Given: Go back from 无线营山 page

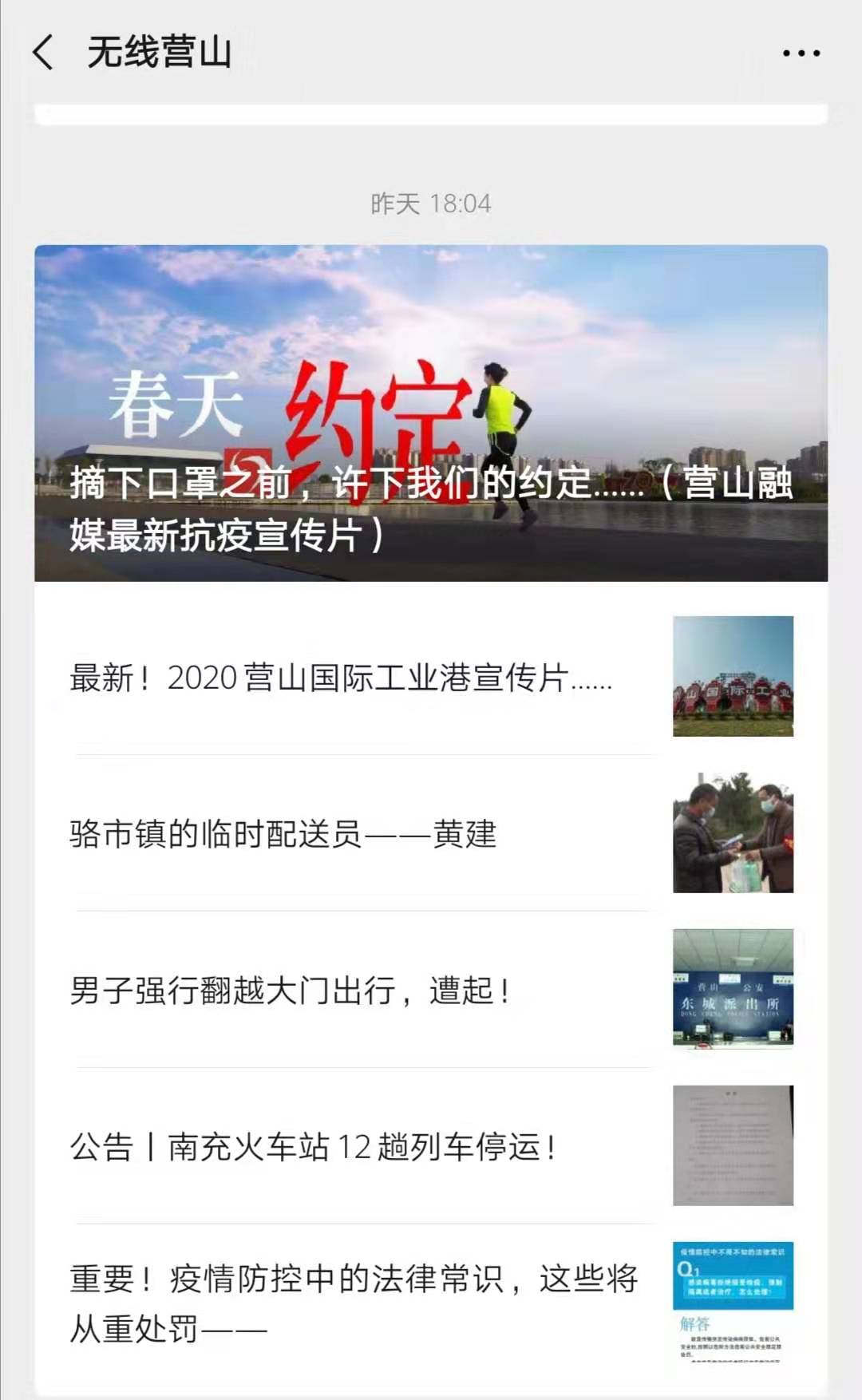Looking at the screenshot, I should 43,53.
